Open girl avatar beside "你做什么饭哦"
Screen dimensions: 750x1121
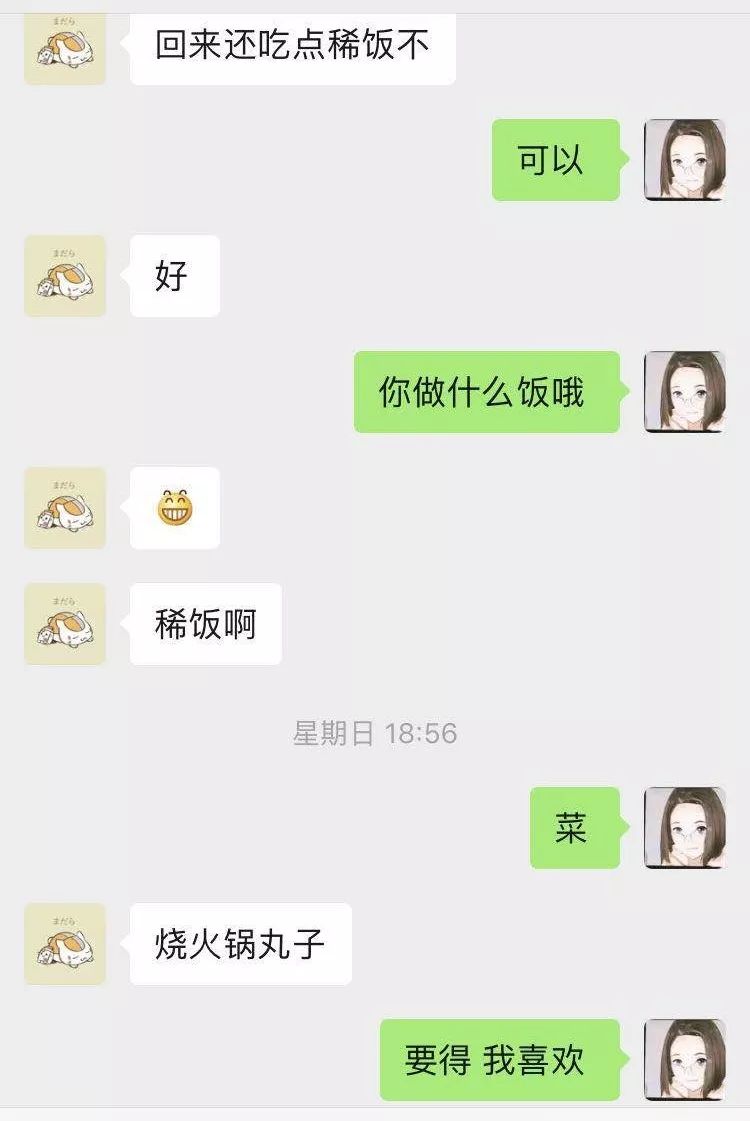[x=684, y=392]
